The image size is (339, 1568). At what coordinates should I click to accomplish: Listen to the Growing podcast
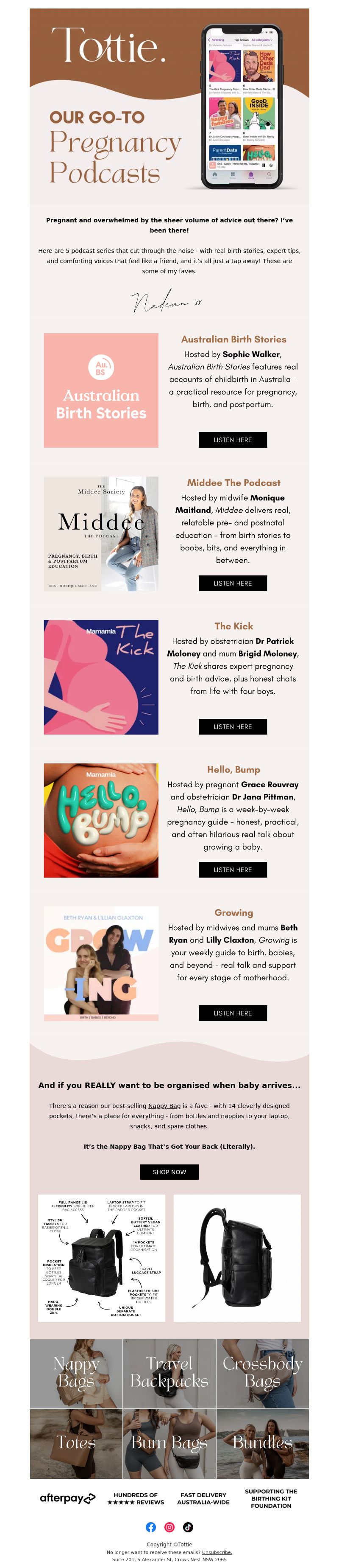click(x=233, y=1013)
